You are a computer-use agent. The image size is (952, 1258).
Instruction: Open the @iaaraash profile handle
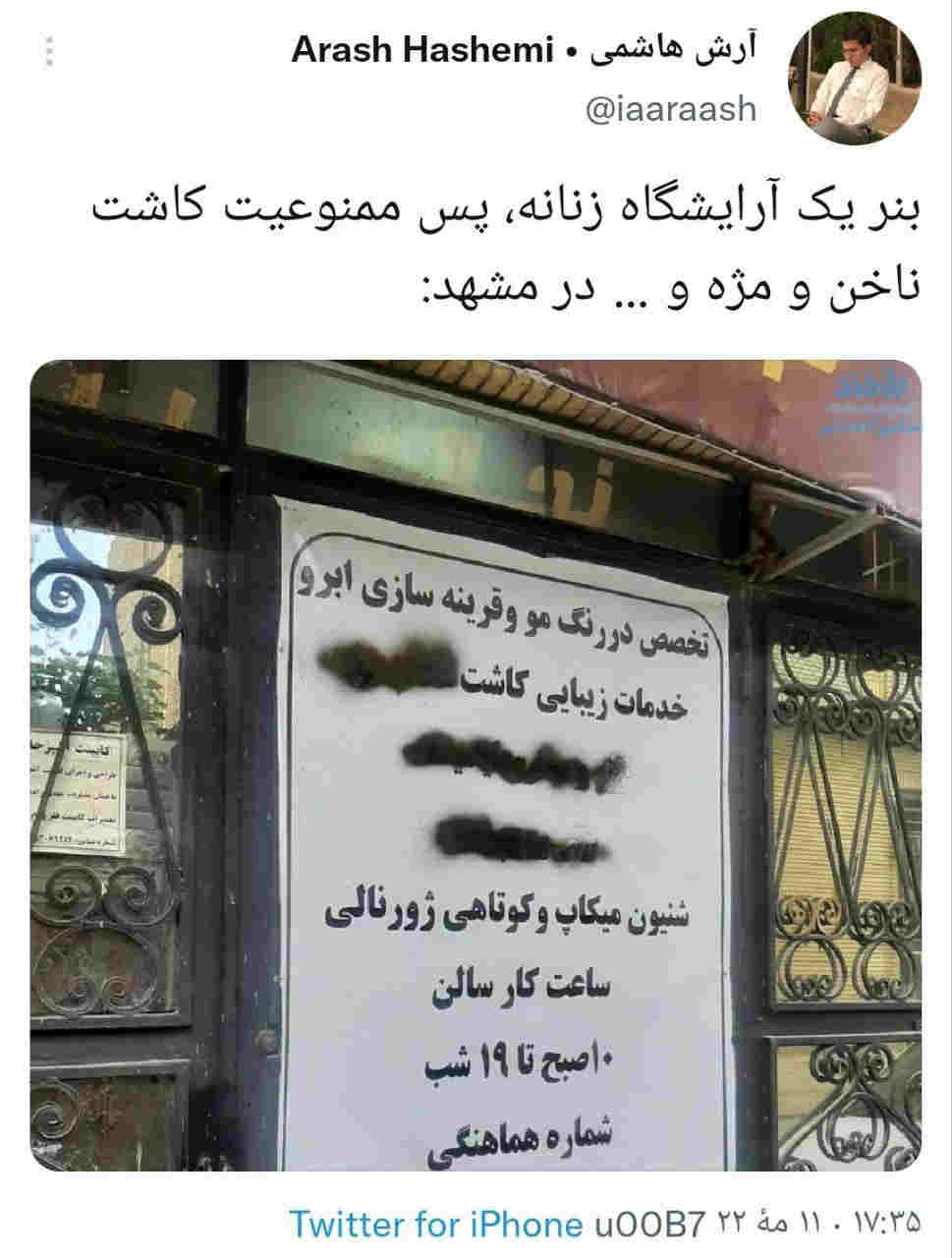tap(671, 108)
